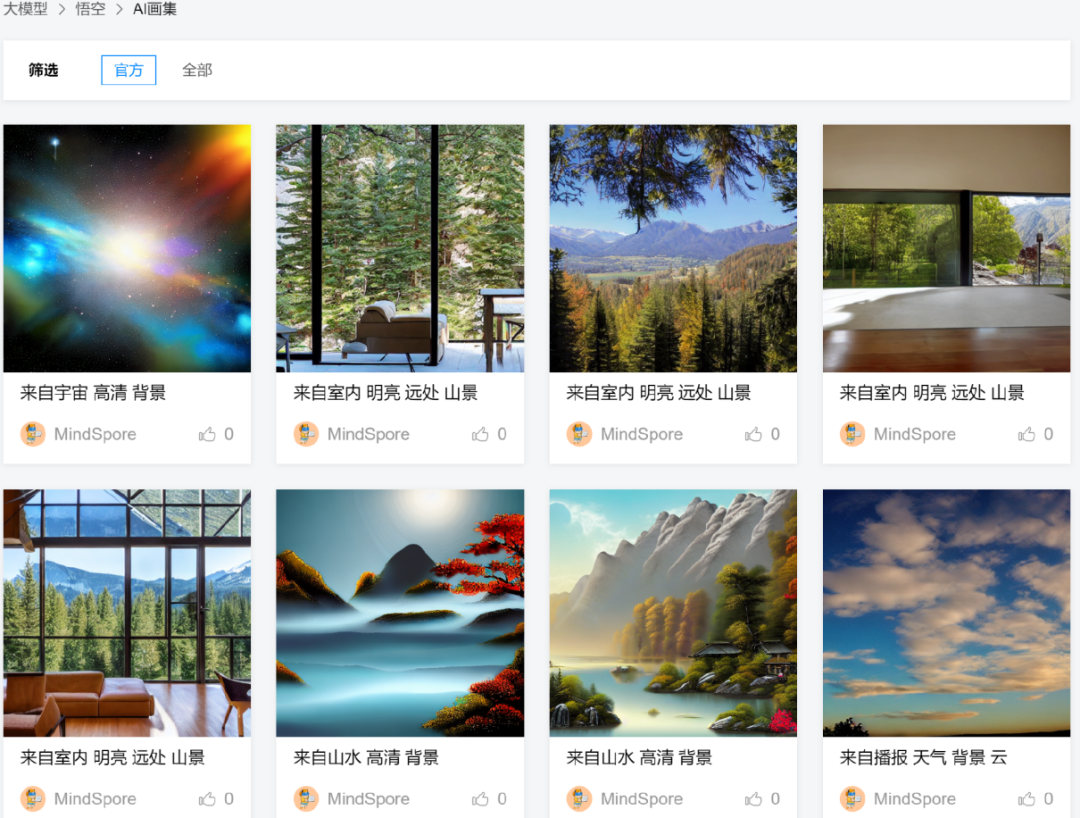
Task: Switch the filter to 全部
Action: pyautogui.click(x=197, y=70)
